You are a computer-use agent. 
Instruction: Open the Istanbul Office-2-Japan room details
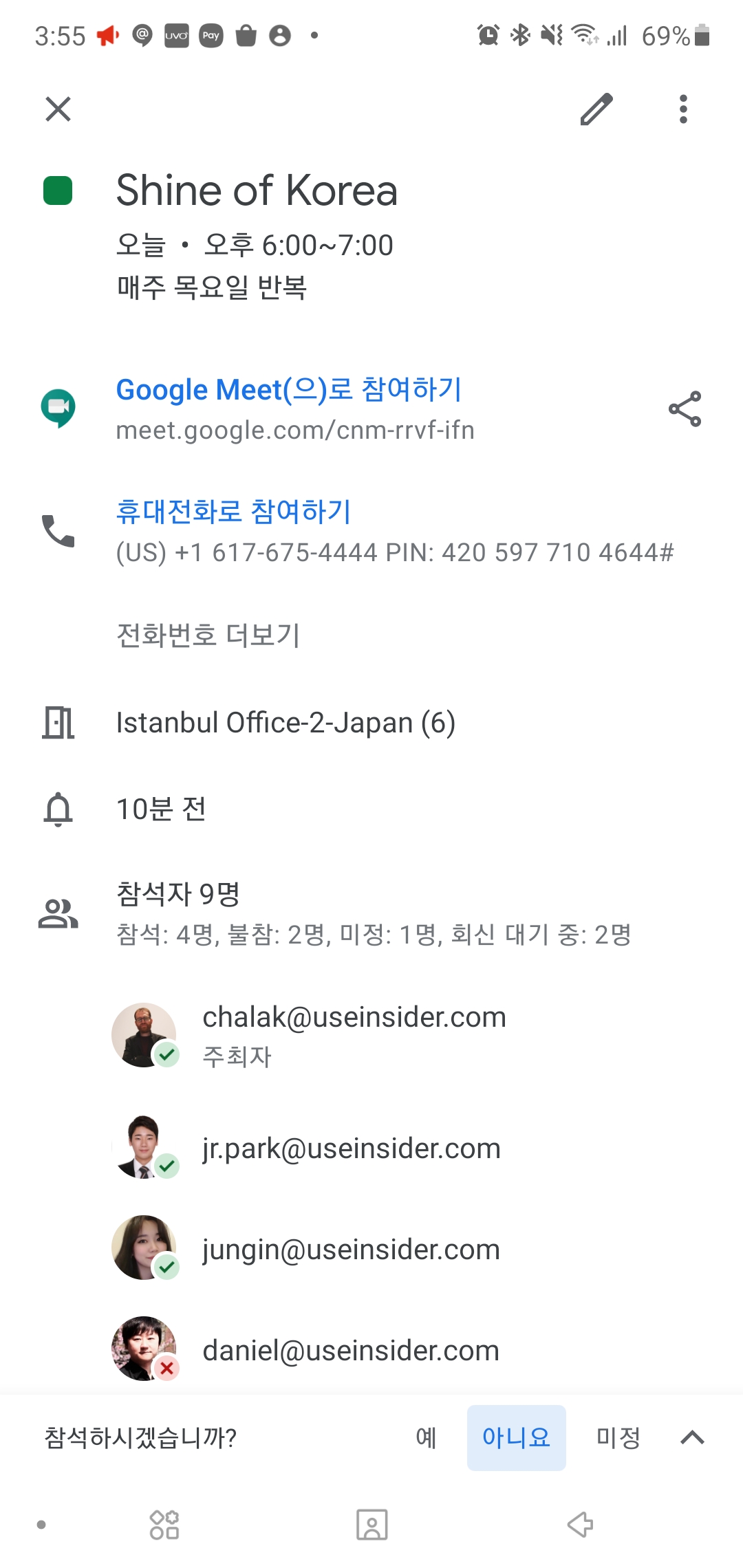coord(286,723)
